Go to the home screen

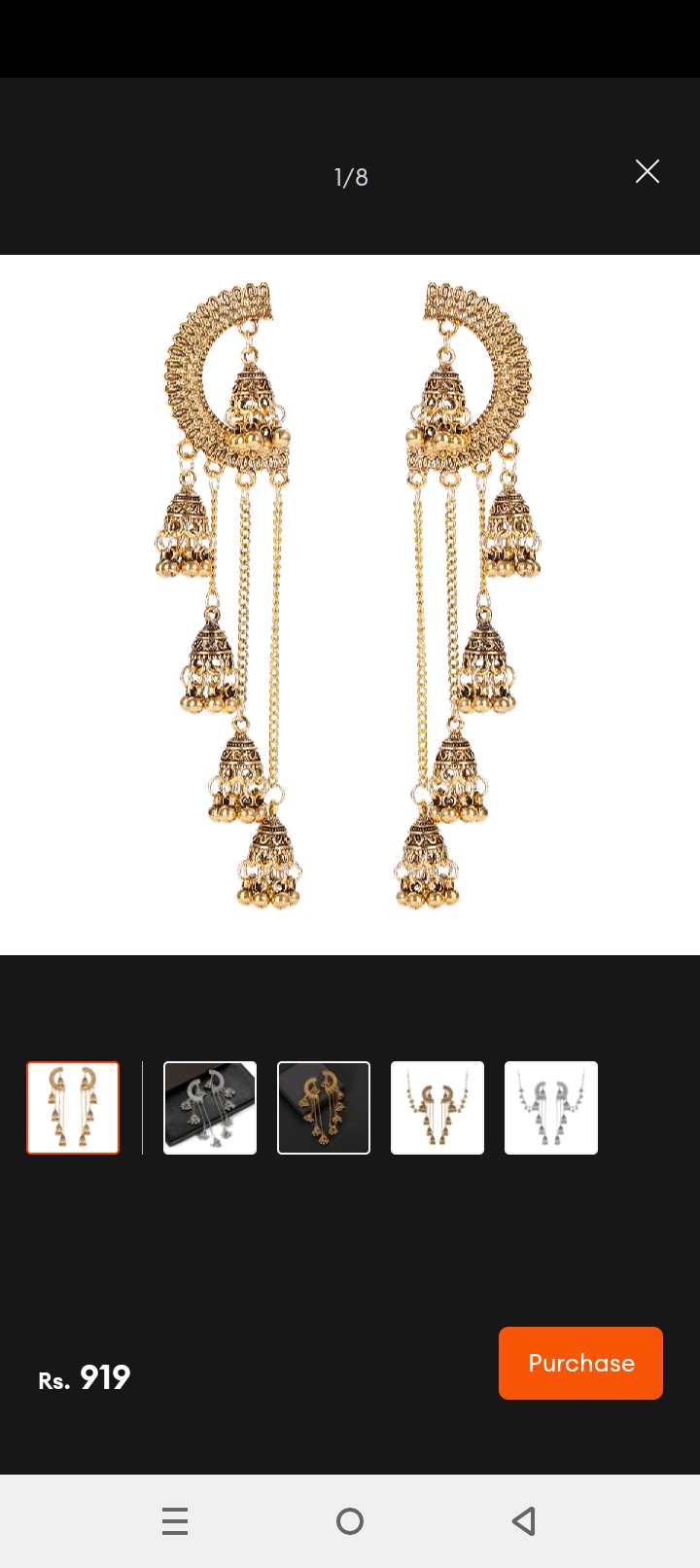click(350, 1521)
